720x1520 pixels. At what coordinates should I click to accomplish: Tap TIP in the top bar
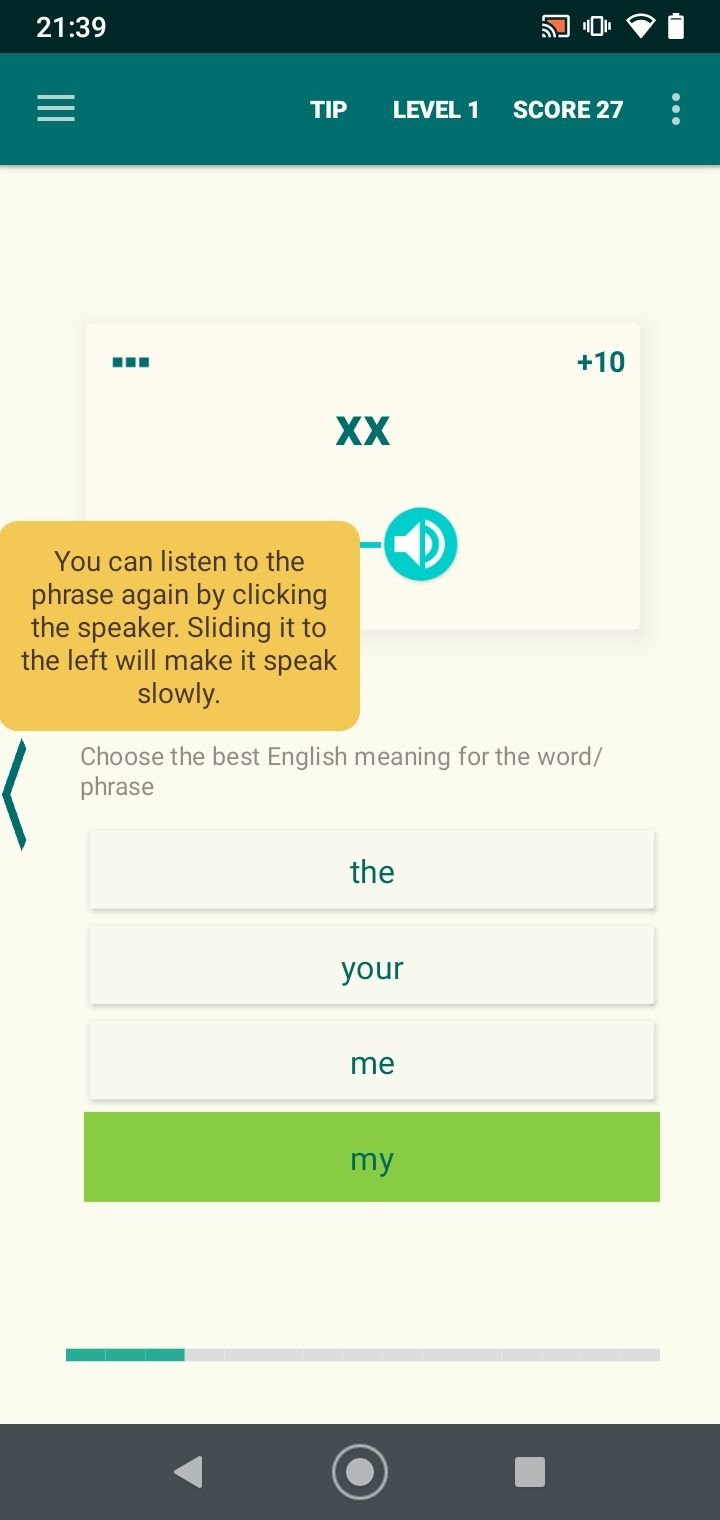click(328, 110)
